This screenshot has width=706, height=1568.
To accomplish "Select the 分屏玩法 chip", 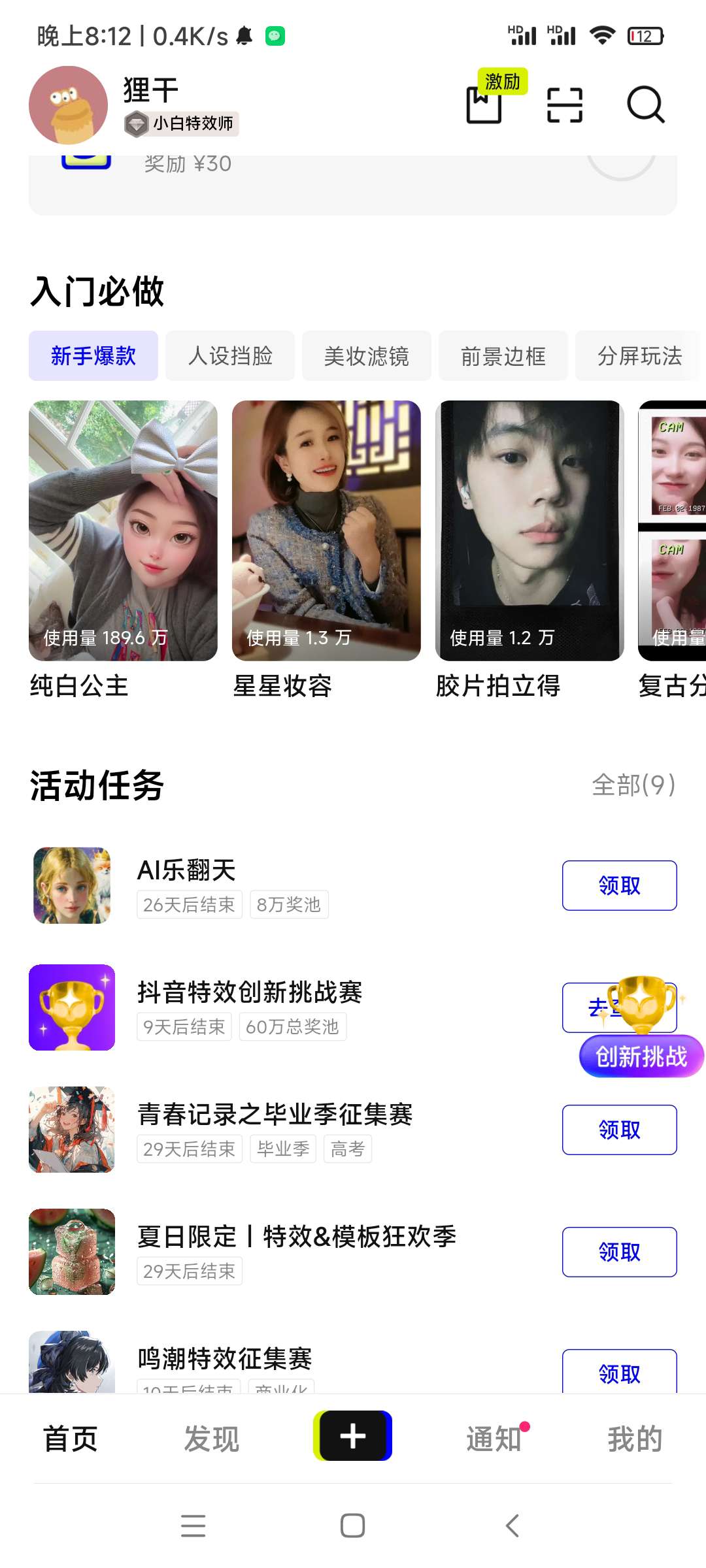I will [639, 356].
